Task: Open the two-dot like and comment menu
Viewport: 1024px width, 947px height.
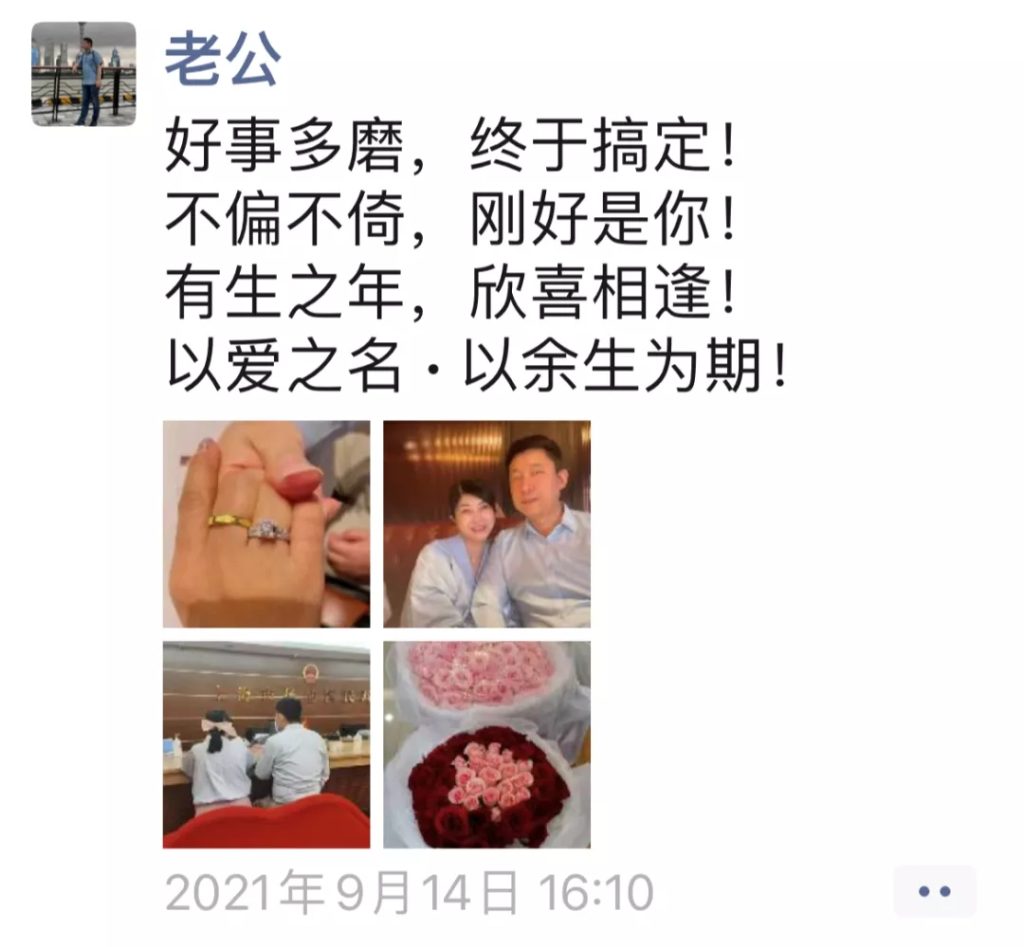Action: click(934, 891)
